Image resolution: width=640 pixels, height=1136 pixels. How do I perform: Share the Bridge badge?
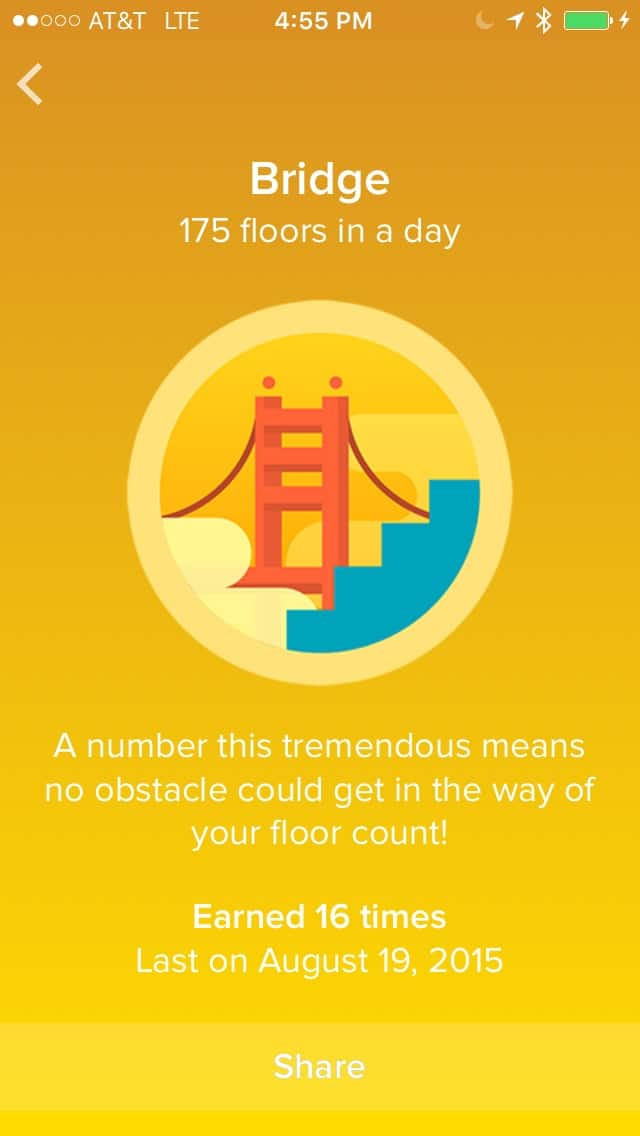(x=320, y=1066)
